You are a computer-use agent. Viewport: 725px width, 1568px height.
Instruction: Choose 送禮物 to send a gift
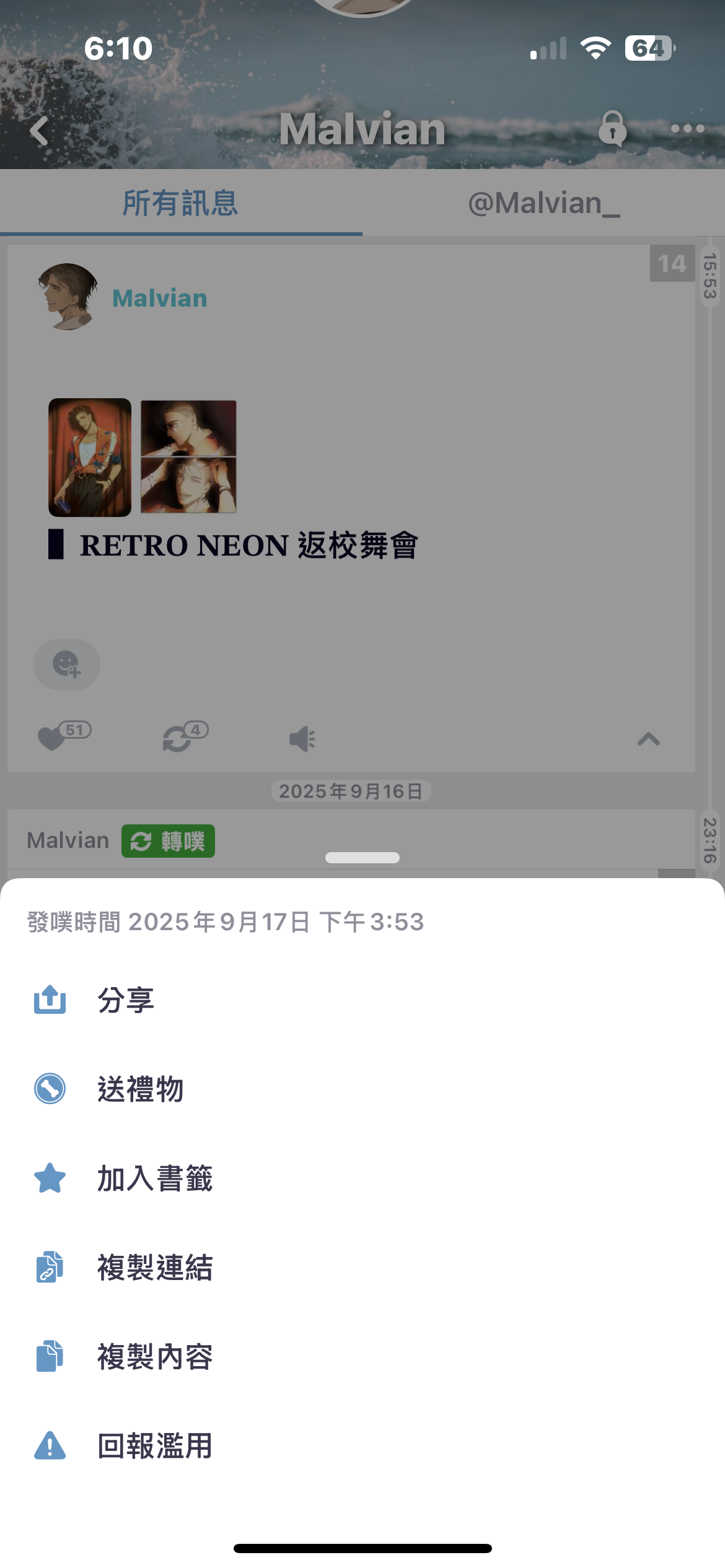[x=140, y=1089]
